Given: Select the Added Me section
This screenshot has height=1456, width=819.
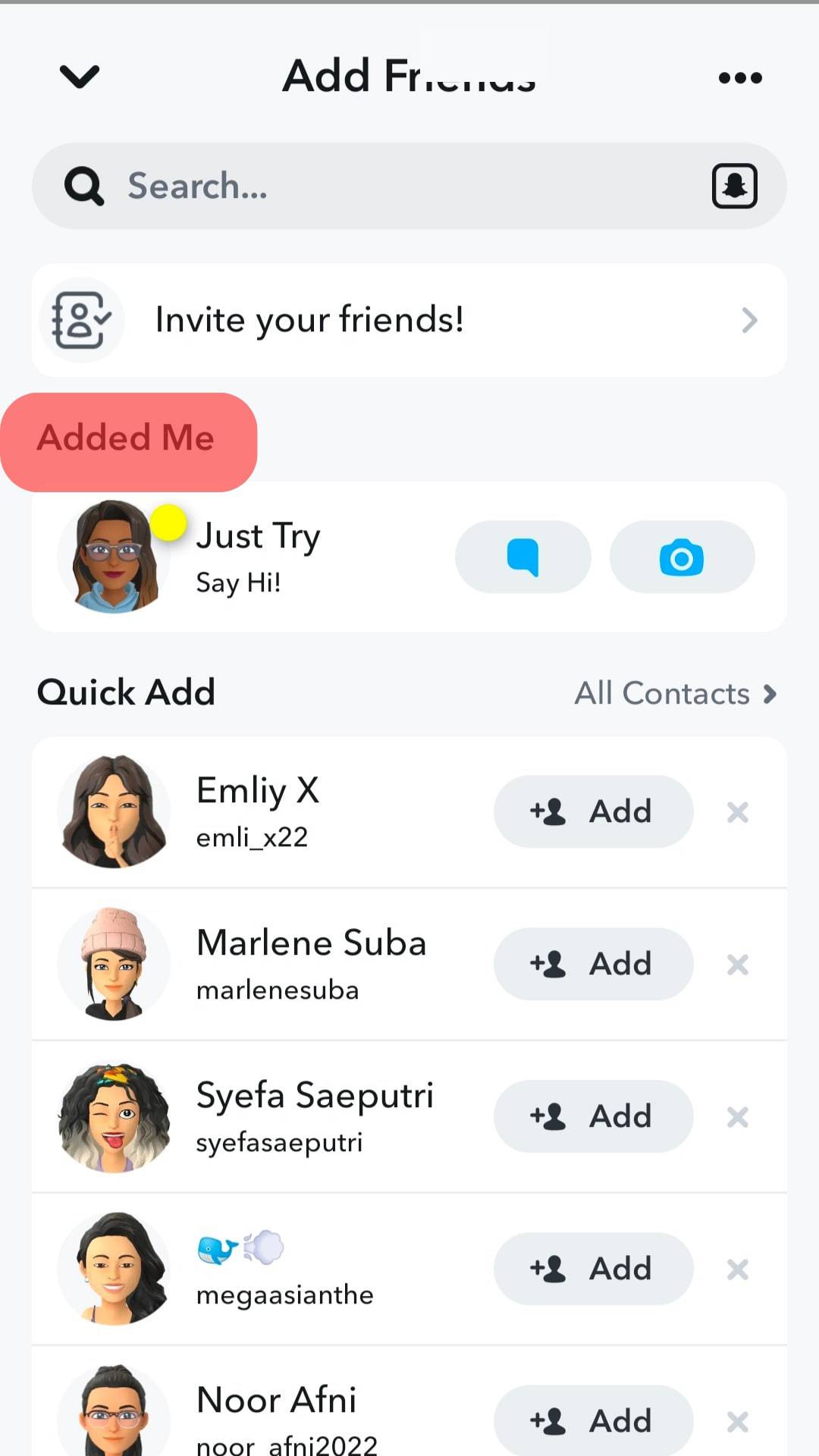Looking at the screenshot, I should 126,438.
